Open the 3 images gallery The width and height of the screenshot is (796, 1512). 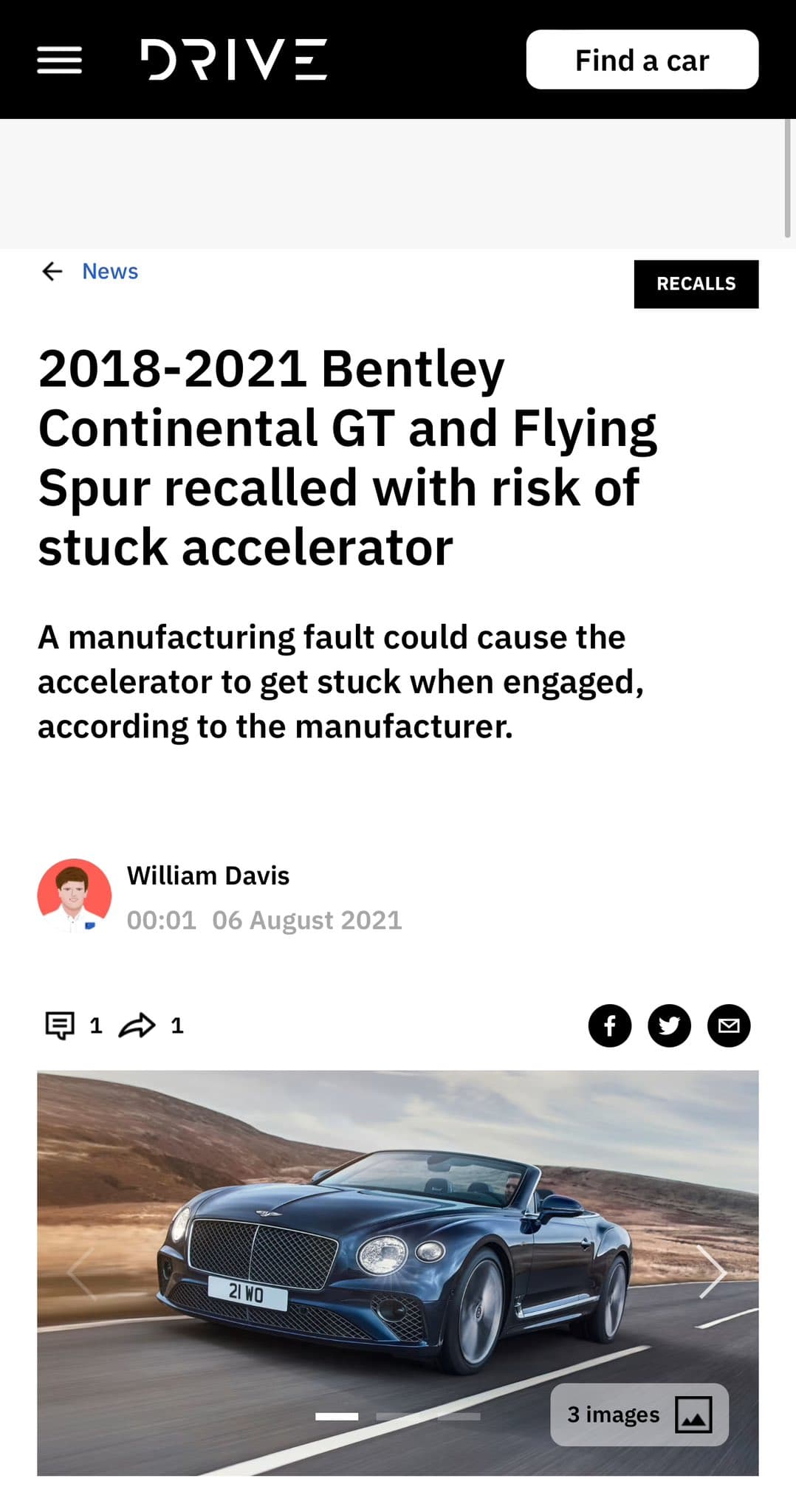click(639, 1414)
